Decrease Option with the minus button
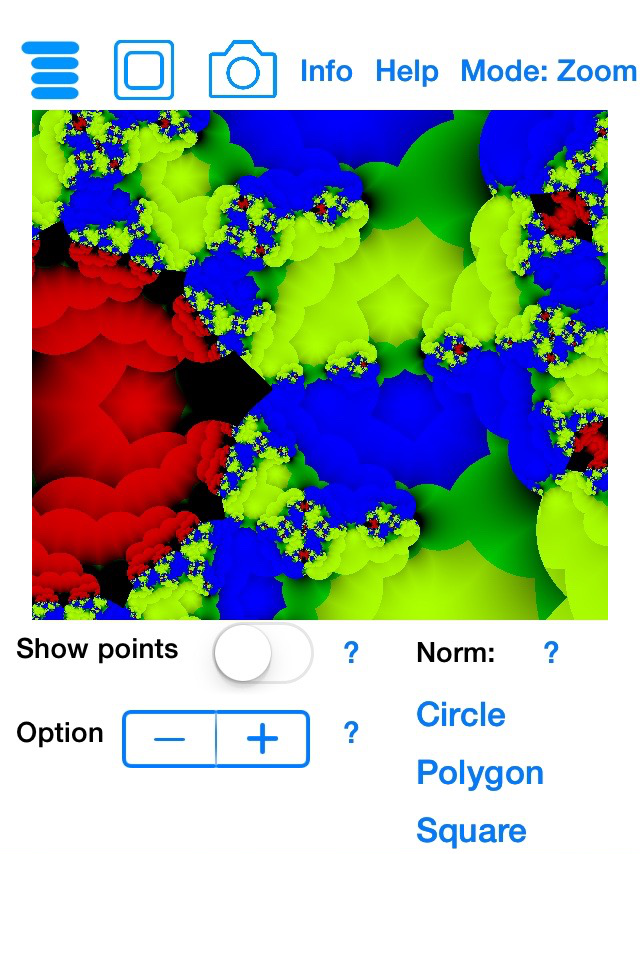Image resolution: width=640 pixels, height=960 pixels. tap(170, 739)
